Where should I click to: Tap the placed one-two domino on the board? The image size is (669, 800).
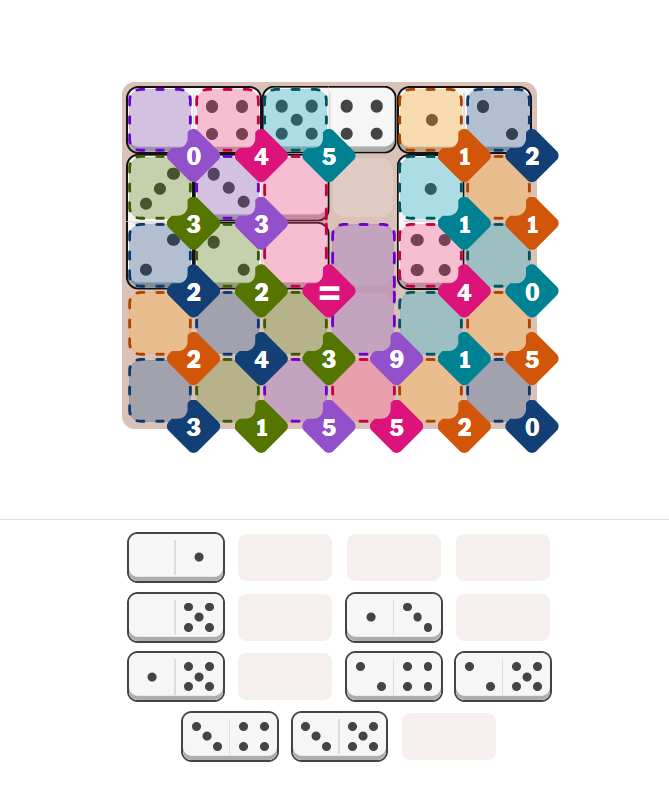click(x=464, y=120)
